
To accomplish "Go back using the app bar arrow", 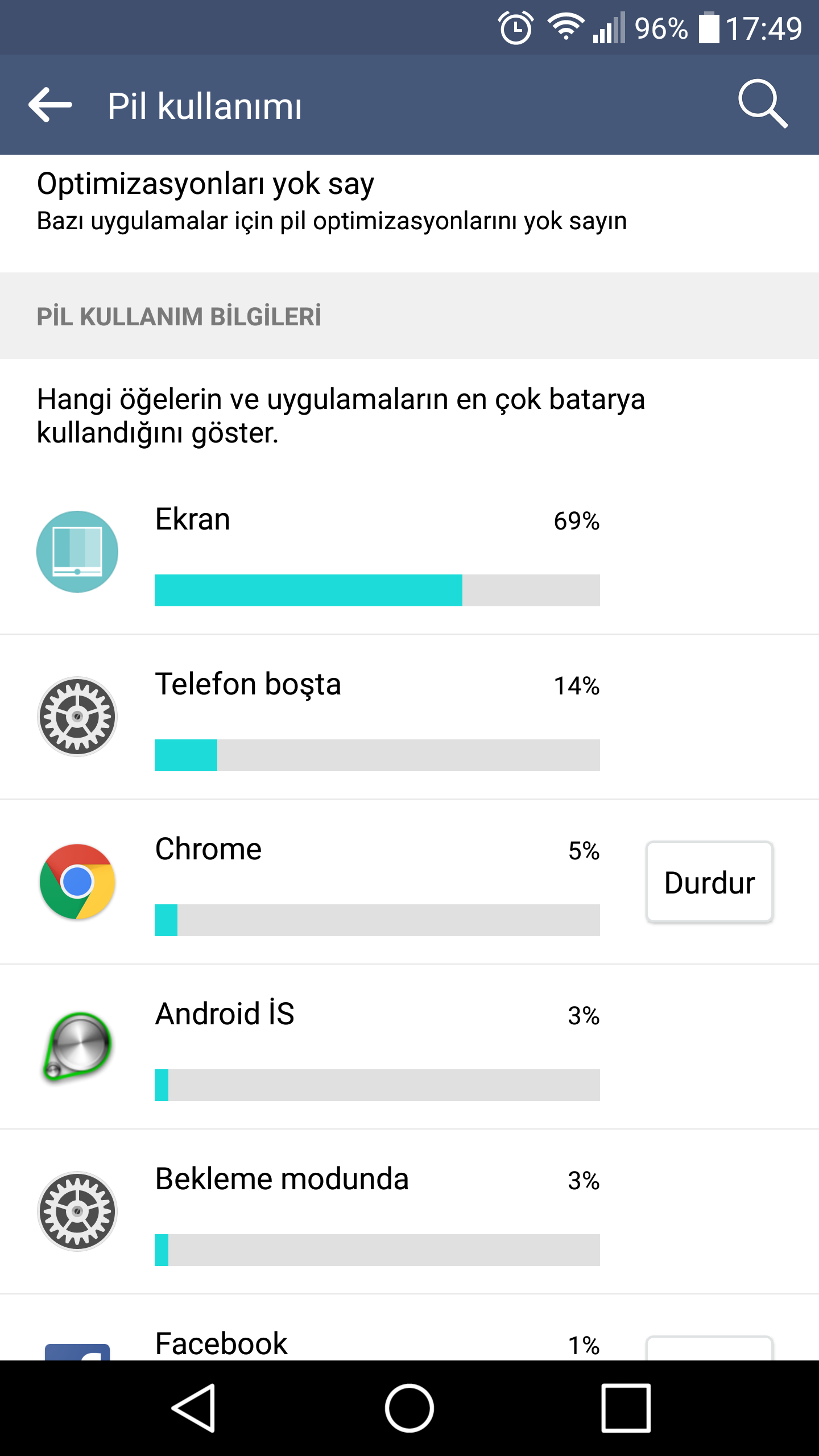I will point(50,105).
